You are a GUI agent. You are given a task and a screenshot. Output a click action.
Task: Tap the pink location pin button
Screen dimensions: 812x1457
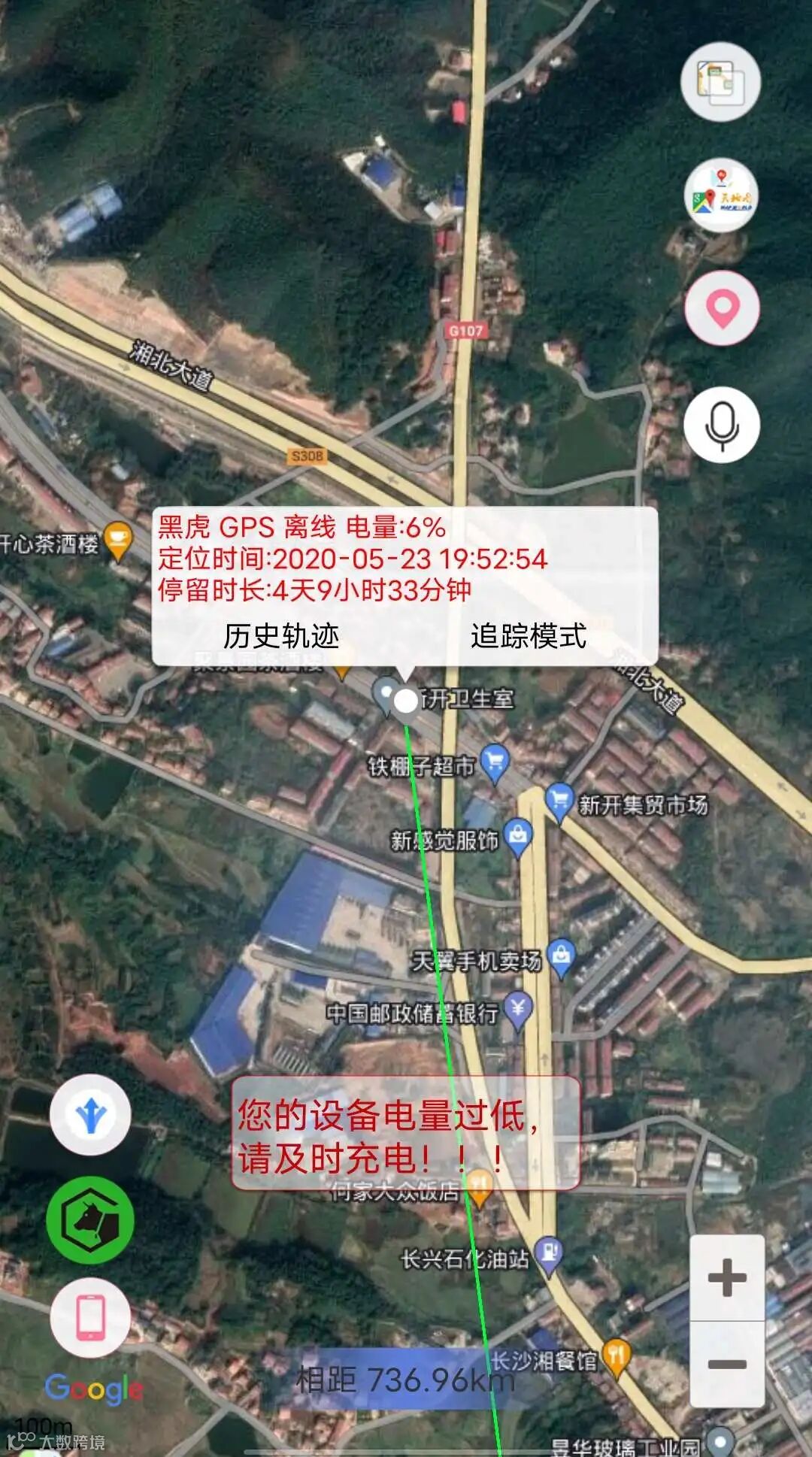[722, 308]
